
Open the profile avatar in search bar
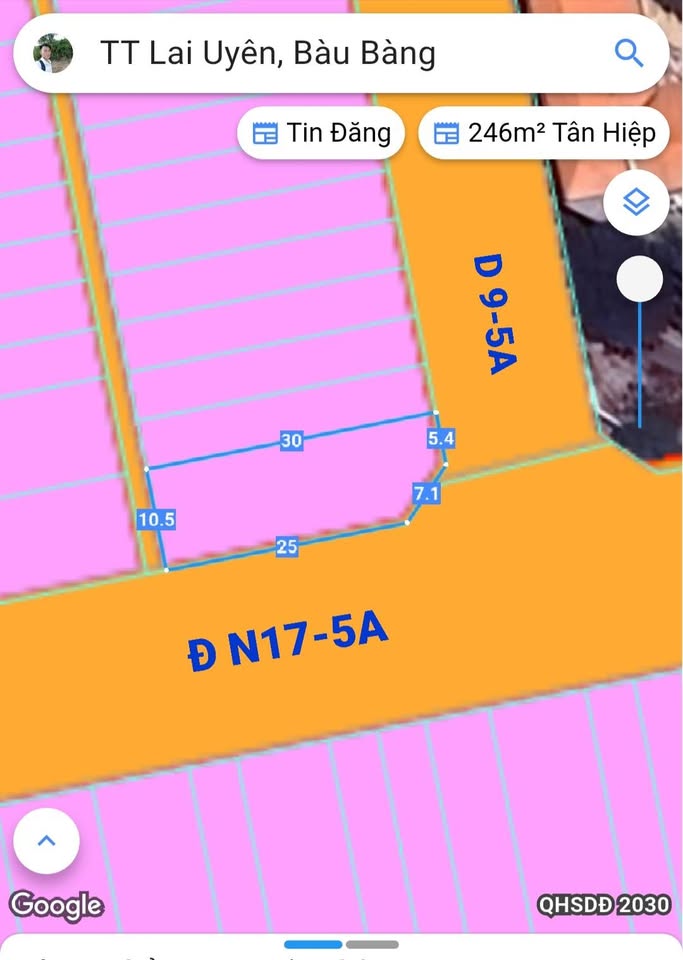click(50, 53)
